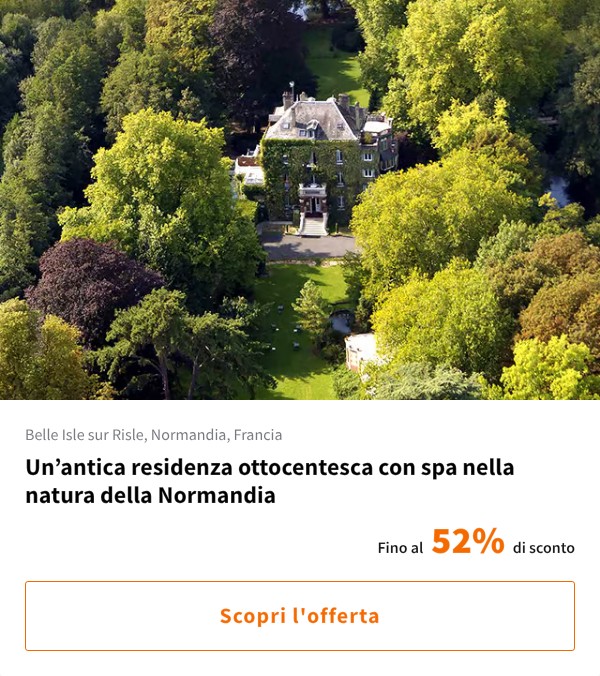This screenshot has width=600, height=676.
Task: Open the Normandy residence photo
Action: pyautogui.click(x=300, y=200)
